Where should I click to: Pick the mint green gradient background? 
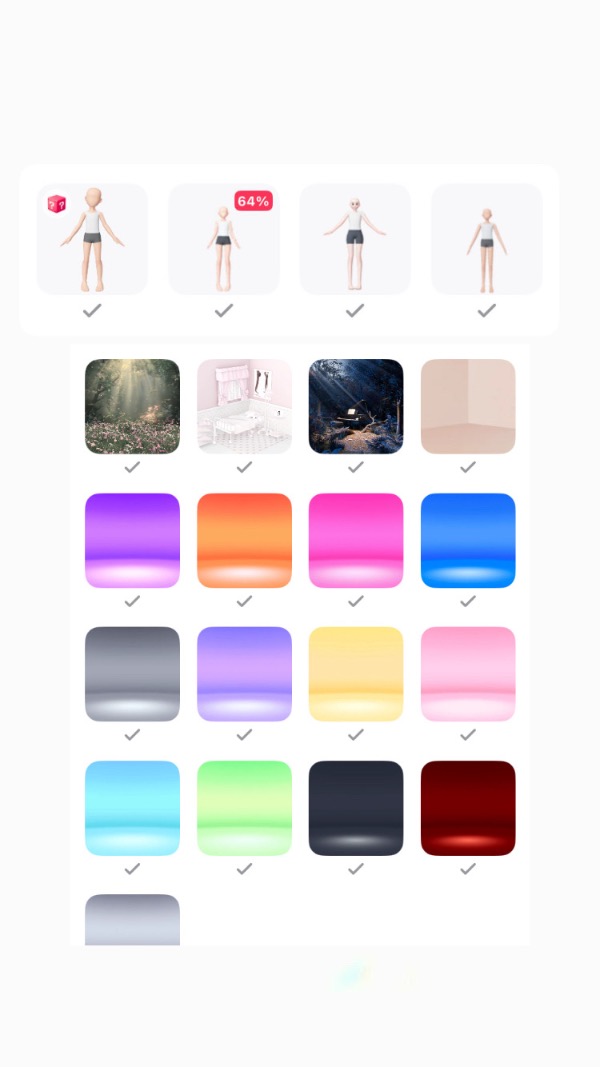244,808
